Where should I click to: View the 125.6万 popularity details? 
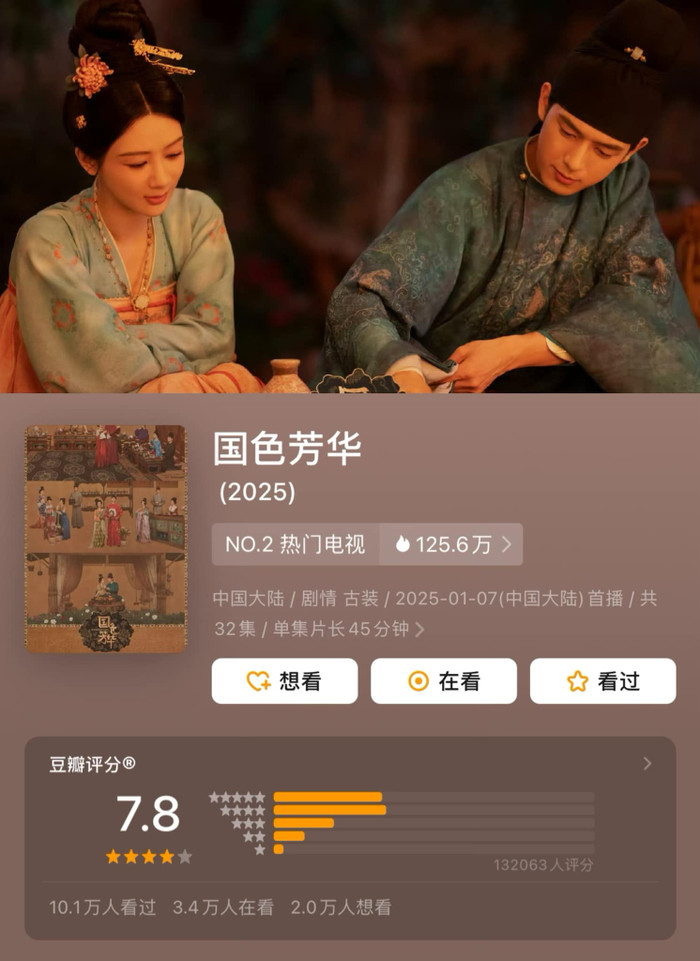(452, 544)
